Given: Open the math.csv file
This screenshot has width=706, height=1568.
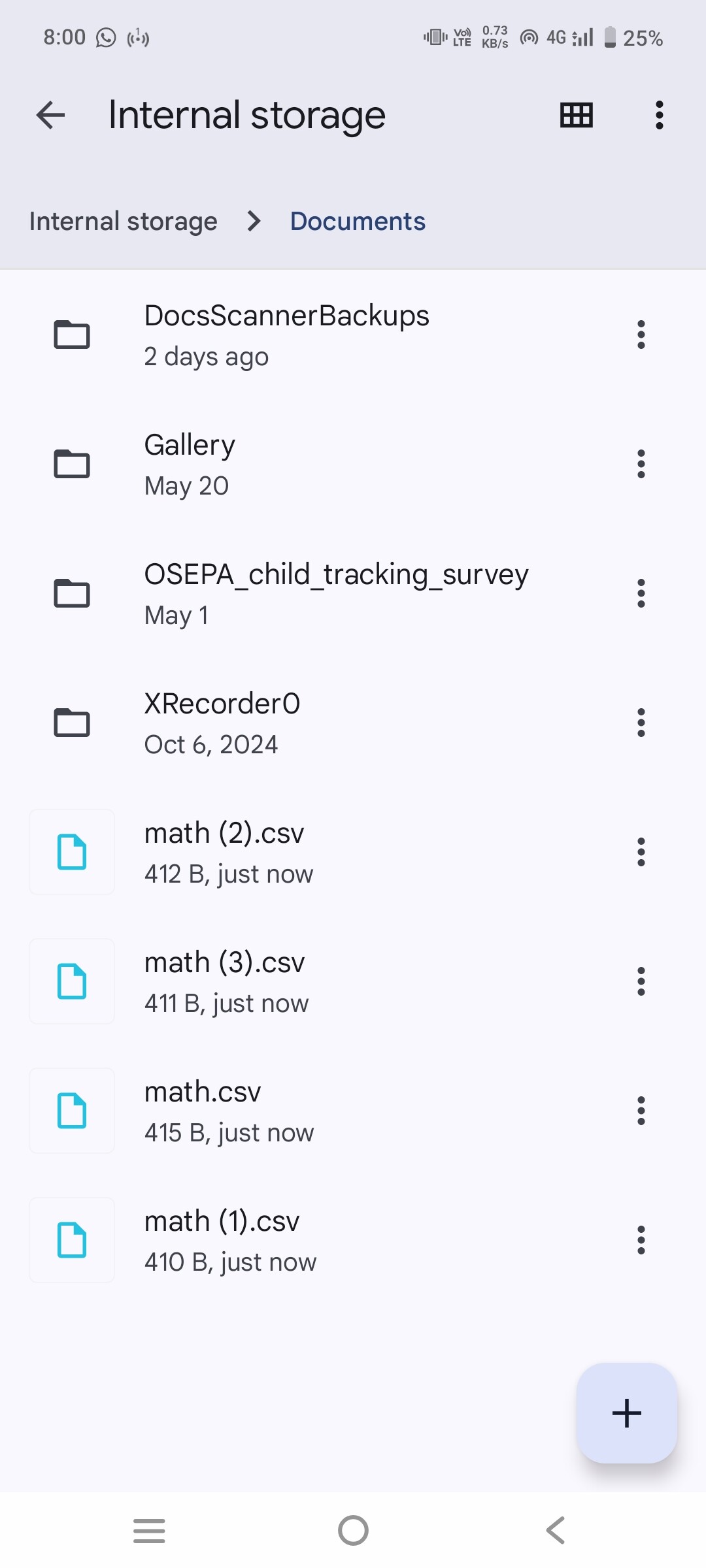Looking at the screenshot, I should (353, 1111).
